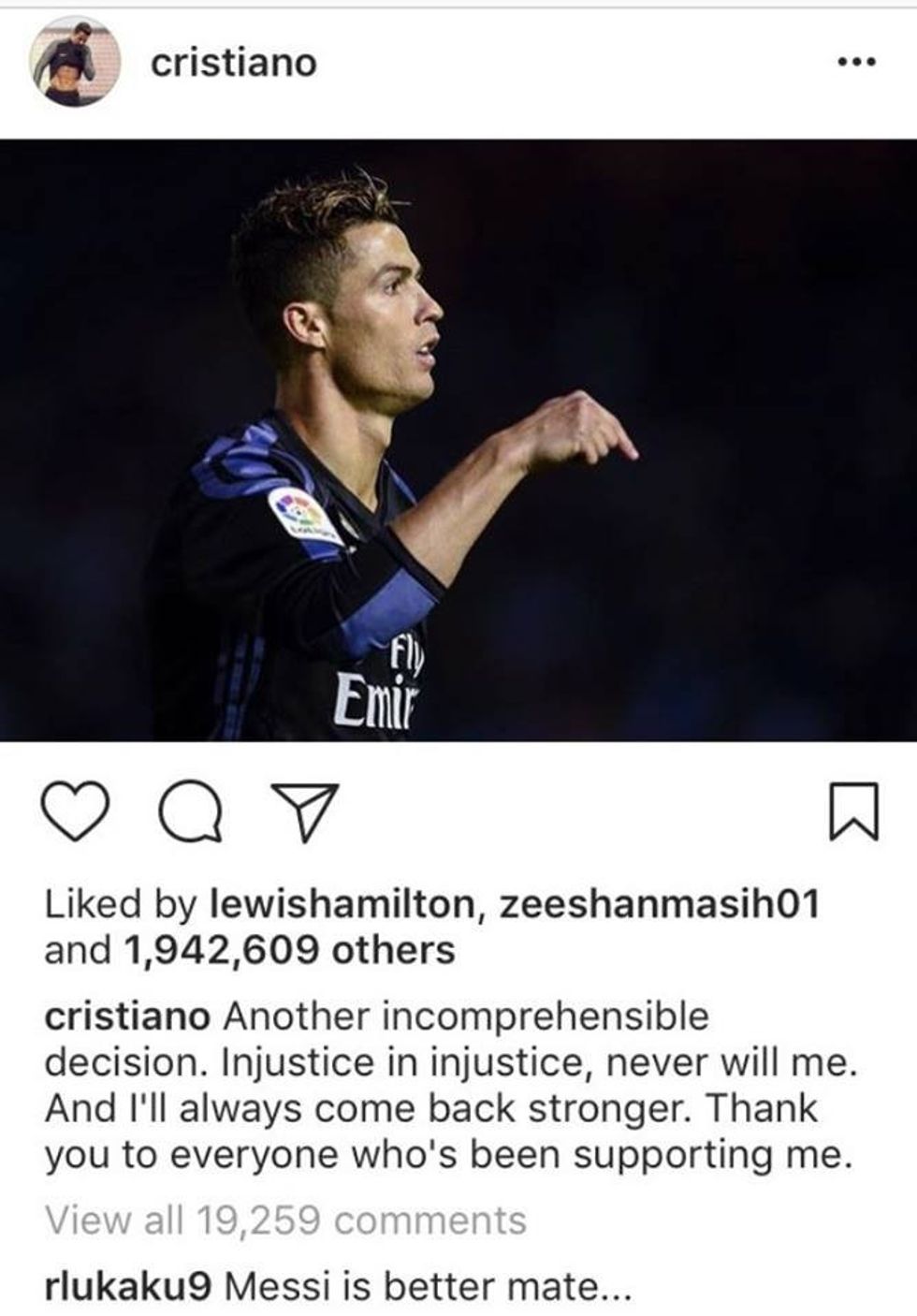This screenshot has width=917, height=1316.
Task: Open zeeshanmasih01's profile from likes
Action: [659, 903]
